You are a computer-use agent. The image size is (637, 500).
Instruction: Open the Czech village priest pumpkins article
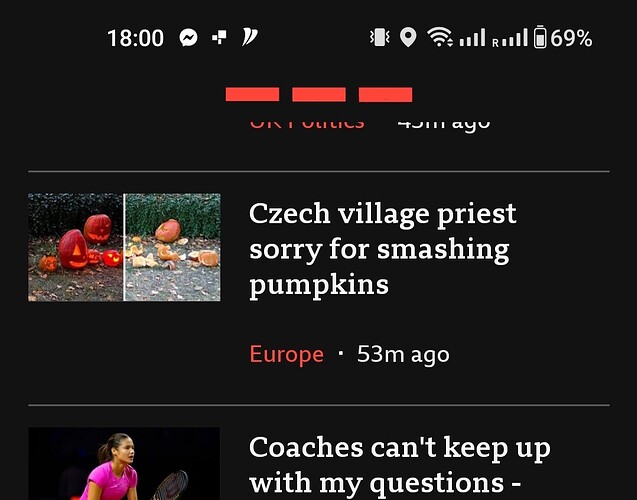pyautogui.click(x=381, y=248)
